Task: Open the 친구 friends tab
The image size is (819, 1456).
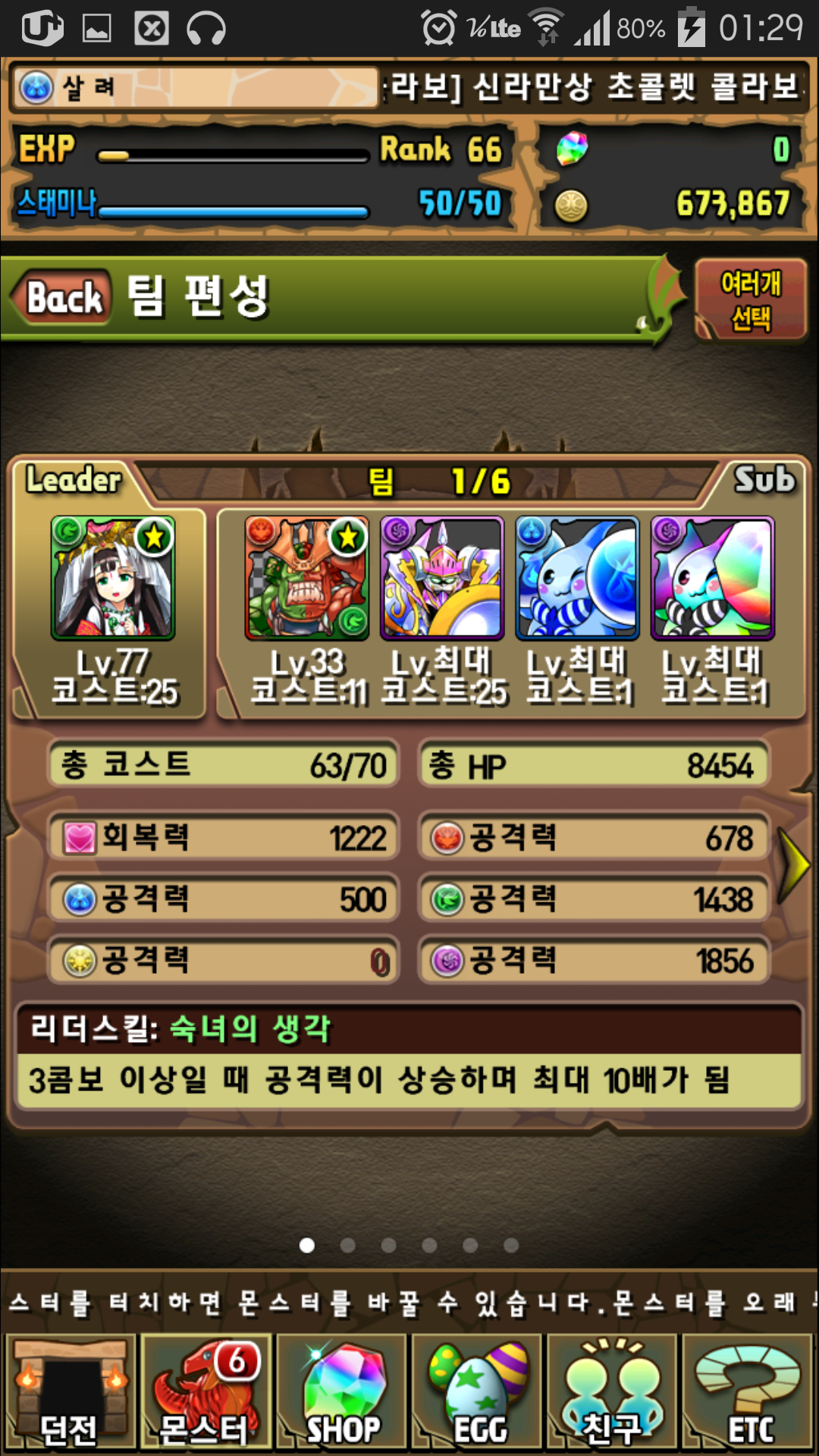Action: 612,1394
